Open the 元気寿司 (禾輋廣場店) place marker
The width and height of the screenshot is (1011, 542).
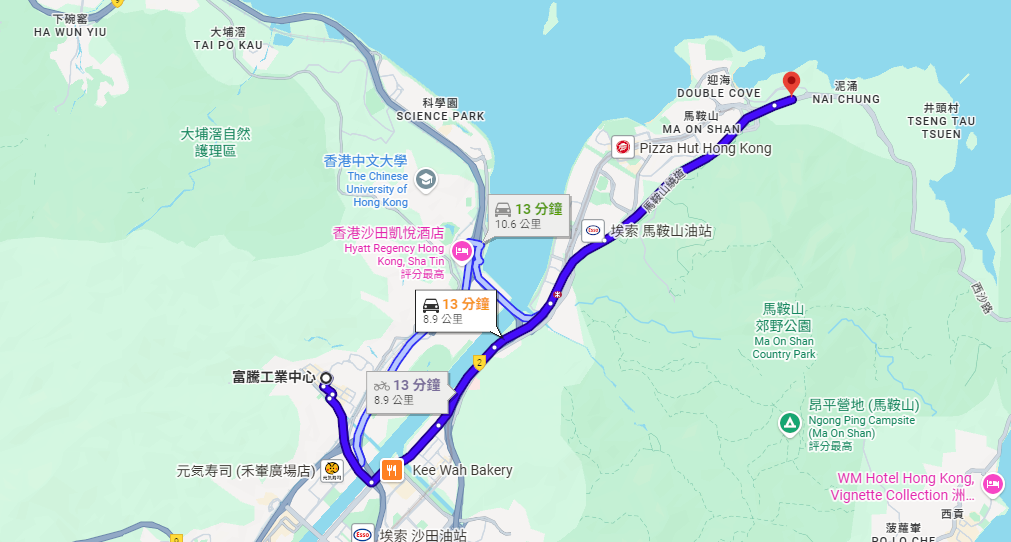[x=332, y=470]
